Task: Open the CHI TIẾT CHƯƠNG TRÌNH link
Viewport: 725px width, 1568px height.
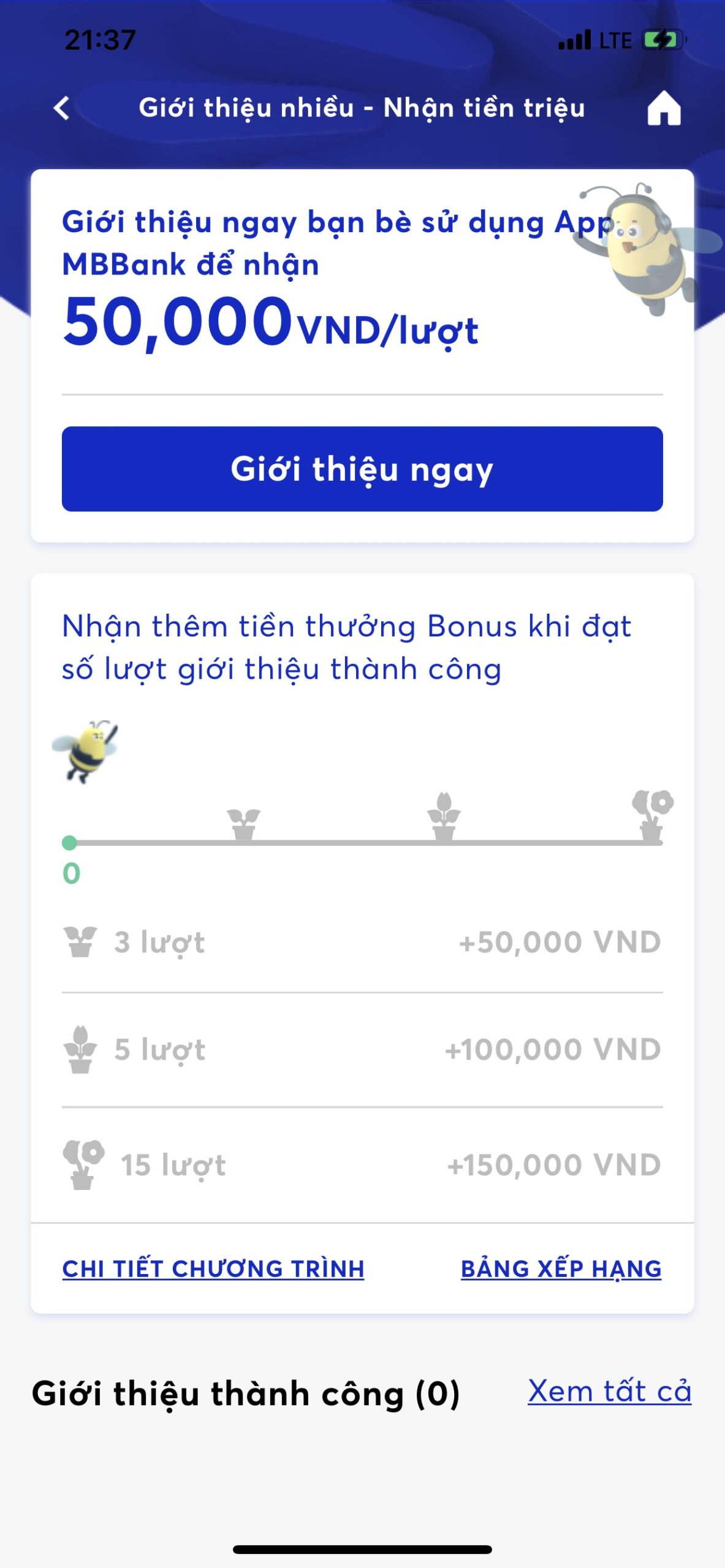Action: 213,1268
